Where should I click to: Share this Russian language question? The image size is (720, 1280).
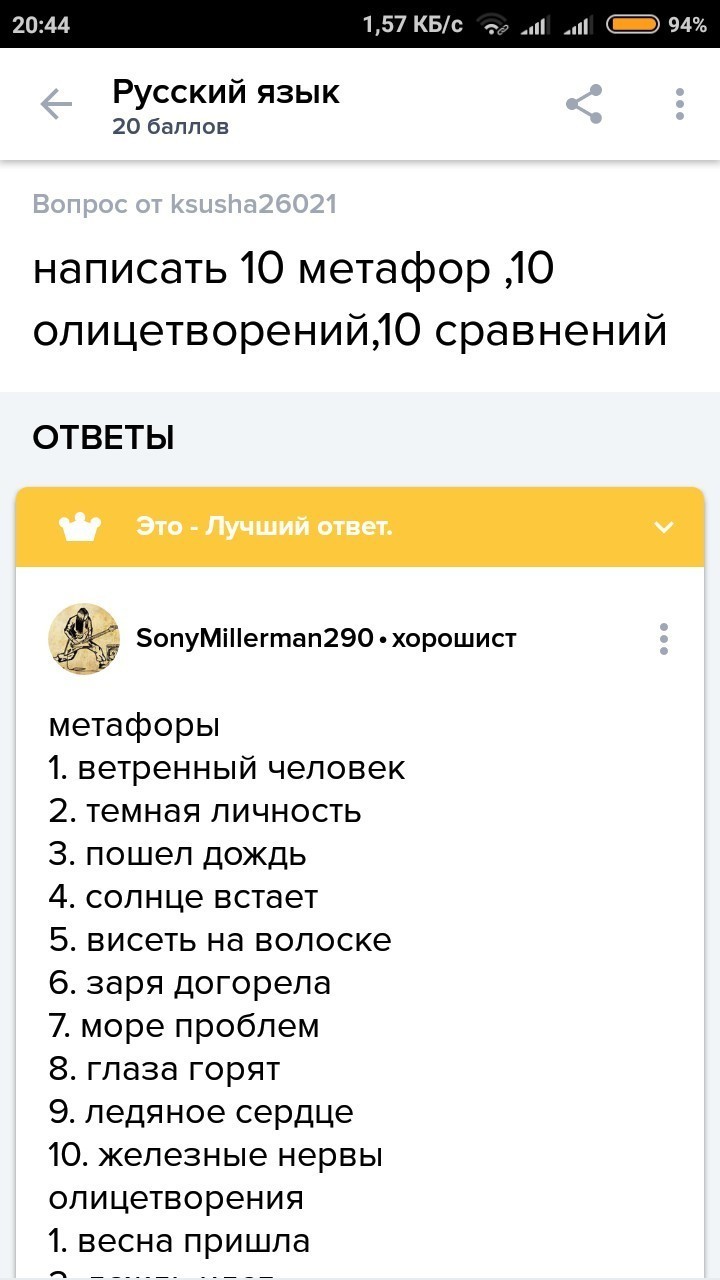[584, 105]
